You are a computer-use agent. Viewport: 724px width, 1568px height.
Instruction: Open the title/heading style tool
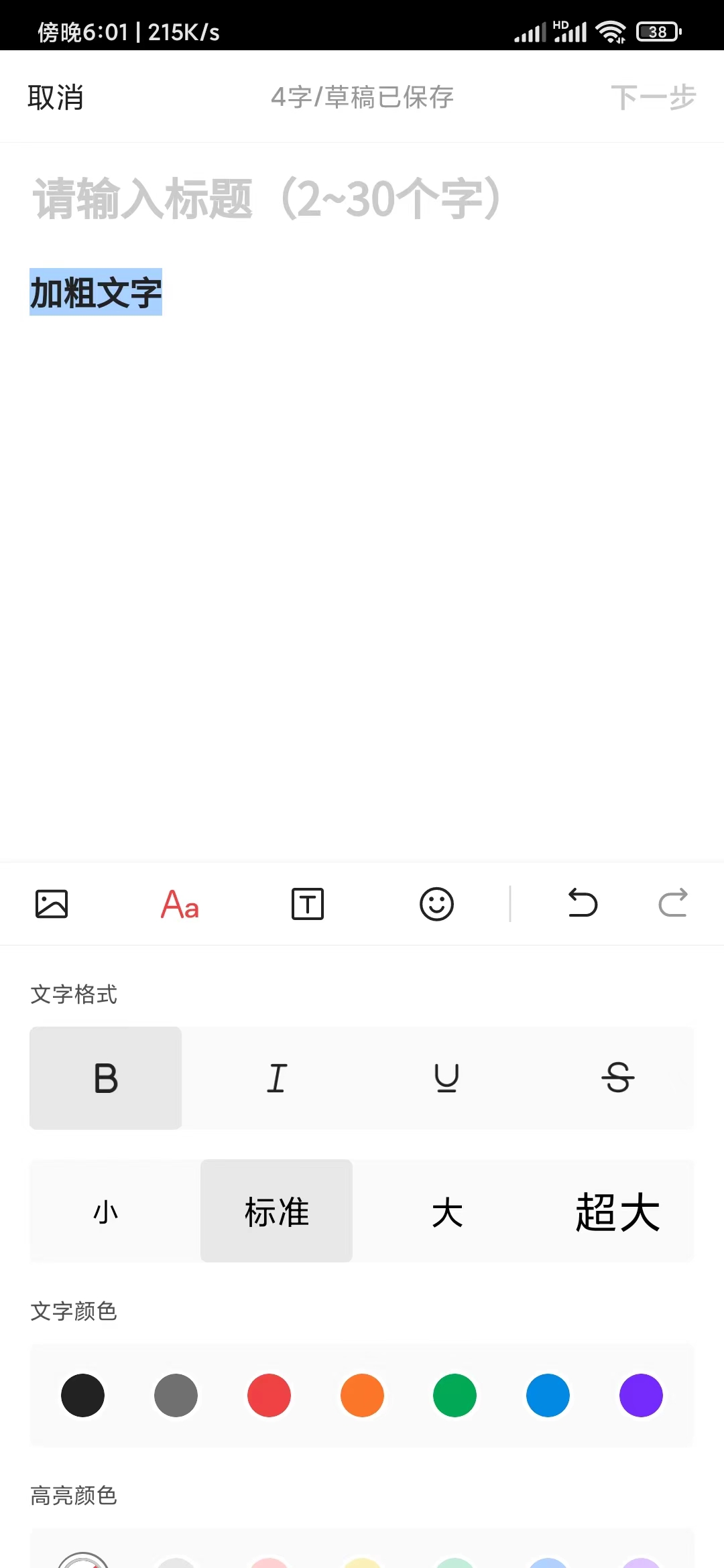(x=308, y=903)
